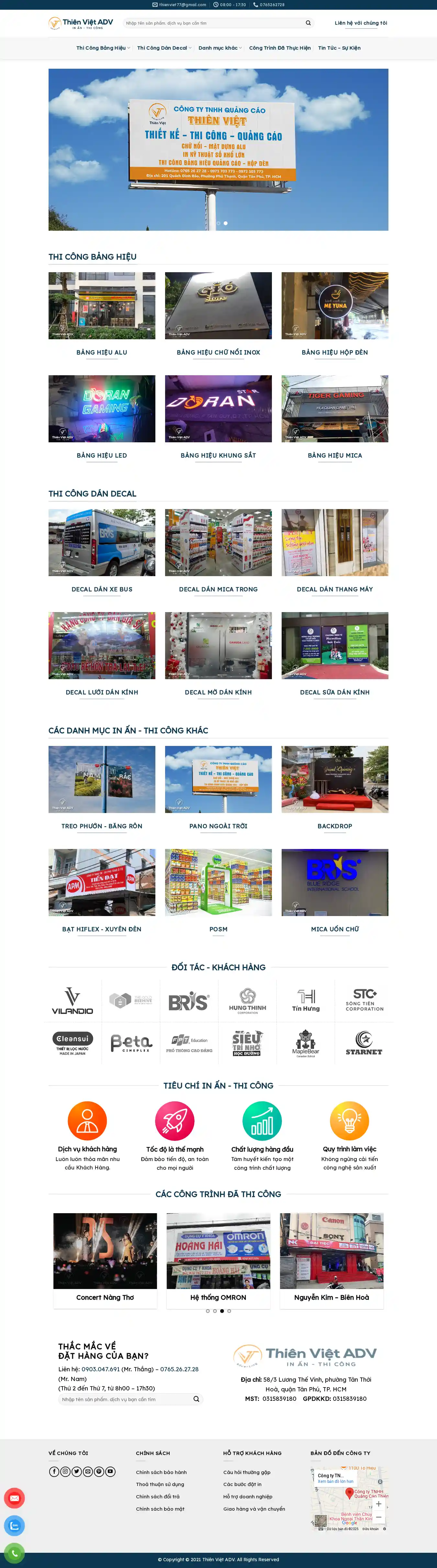Image resolution: width=437 pixels, height=1568 pixels.
Task: Open the Công Trình Đã Thực Hiện page
Action: point(280,48)
